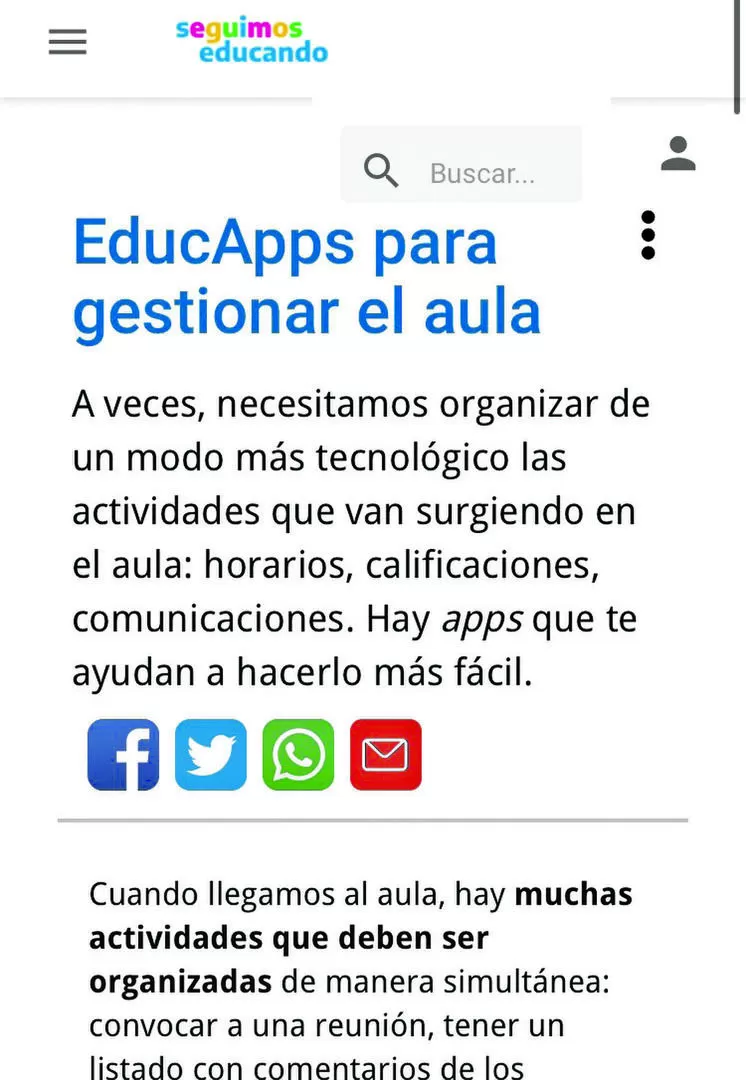Share the article via WhatsApp
The height and width of the screenshot is (1080, 746).
click(x=298, y=755)
